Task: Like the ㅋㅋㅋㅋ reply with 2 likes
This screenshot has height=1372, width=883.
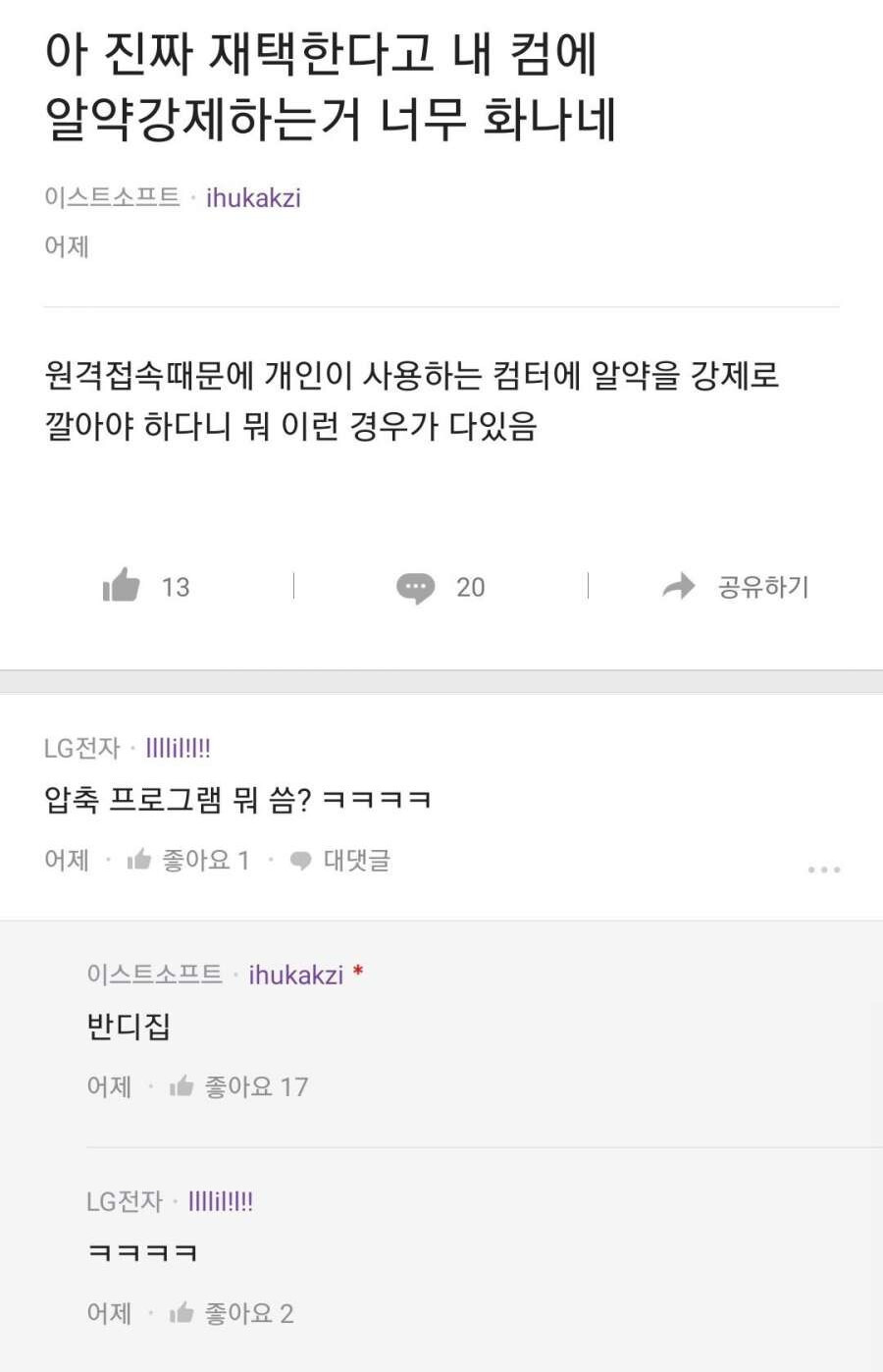Action: [x=182, y=1313]
